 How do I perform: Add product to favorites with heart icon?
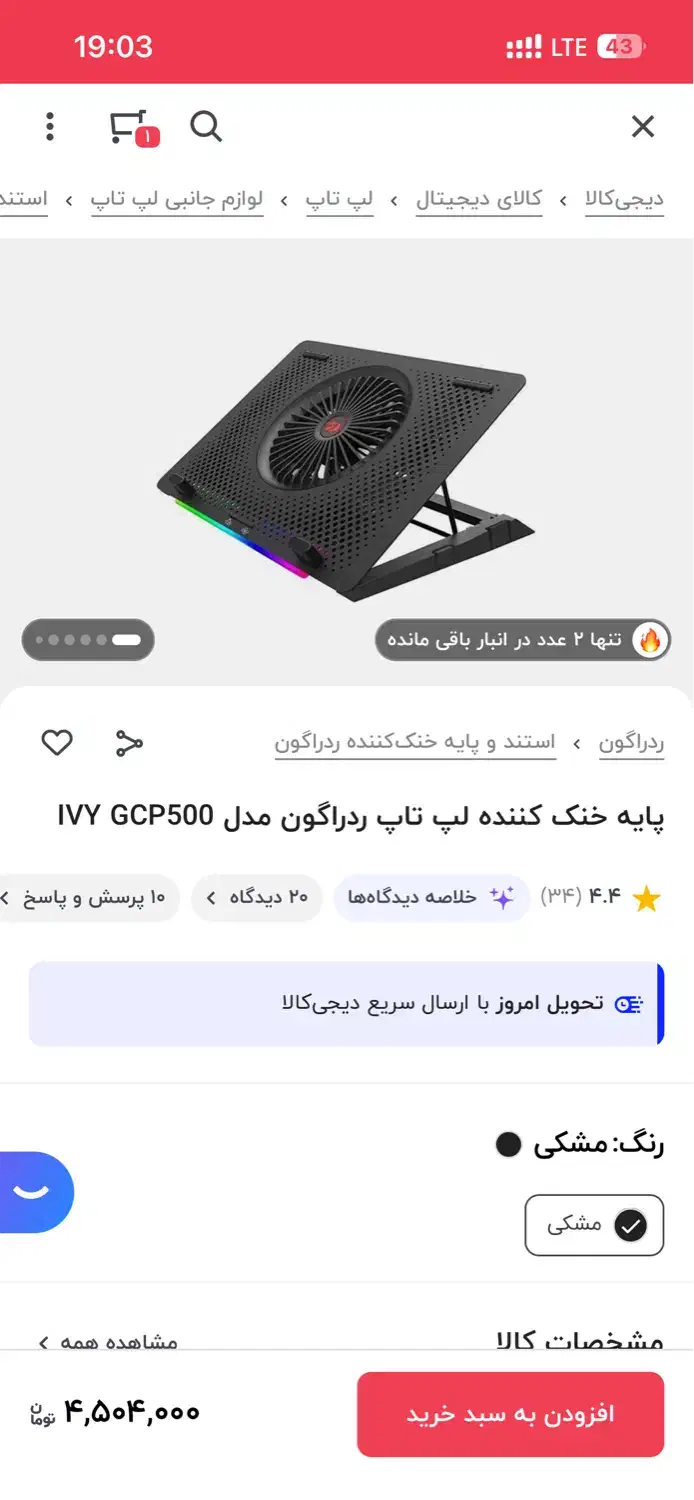click(57, 743)
